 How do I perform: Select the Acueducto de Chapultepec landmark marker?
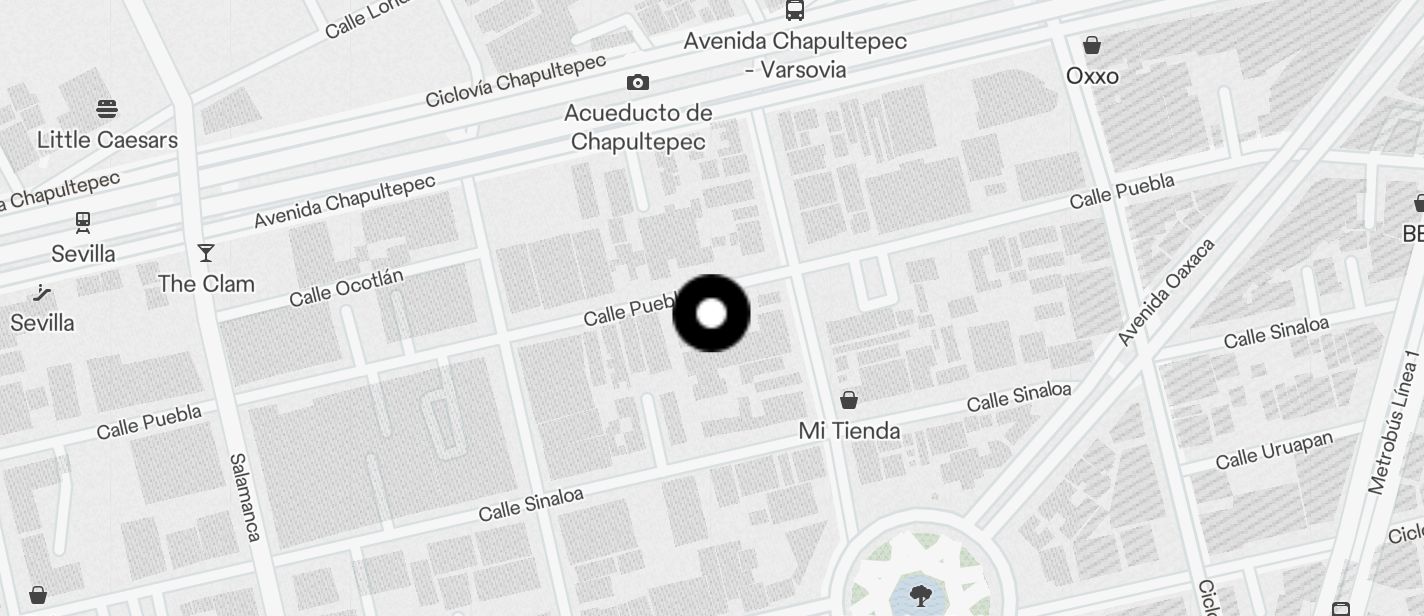[638, 83]
